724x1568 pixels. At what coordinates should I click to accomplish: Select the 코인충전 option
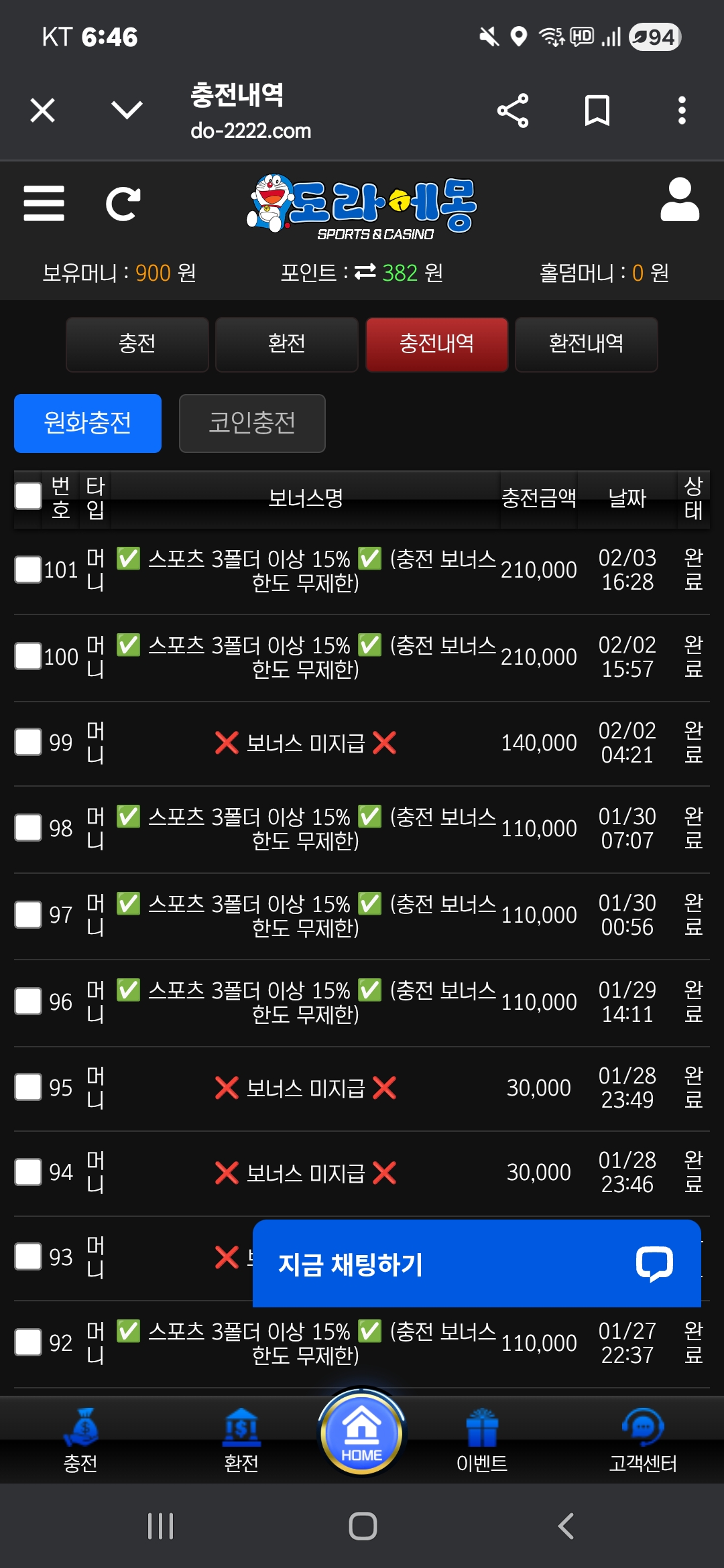[x=252, y=423]
